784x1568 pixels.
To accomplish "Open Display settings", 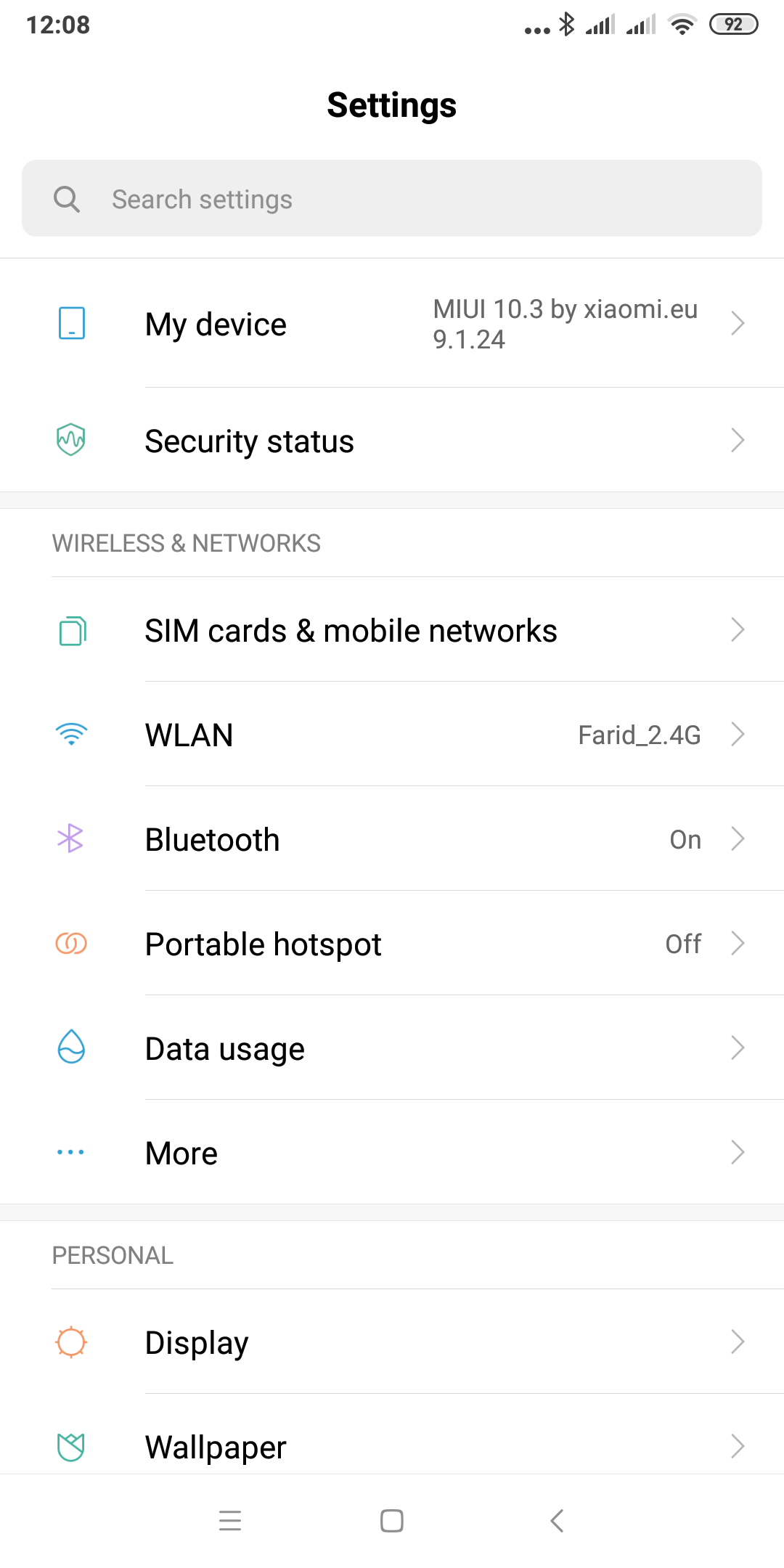I will tap(392, 1342).
